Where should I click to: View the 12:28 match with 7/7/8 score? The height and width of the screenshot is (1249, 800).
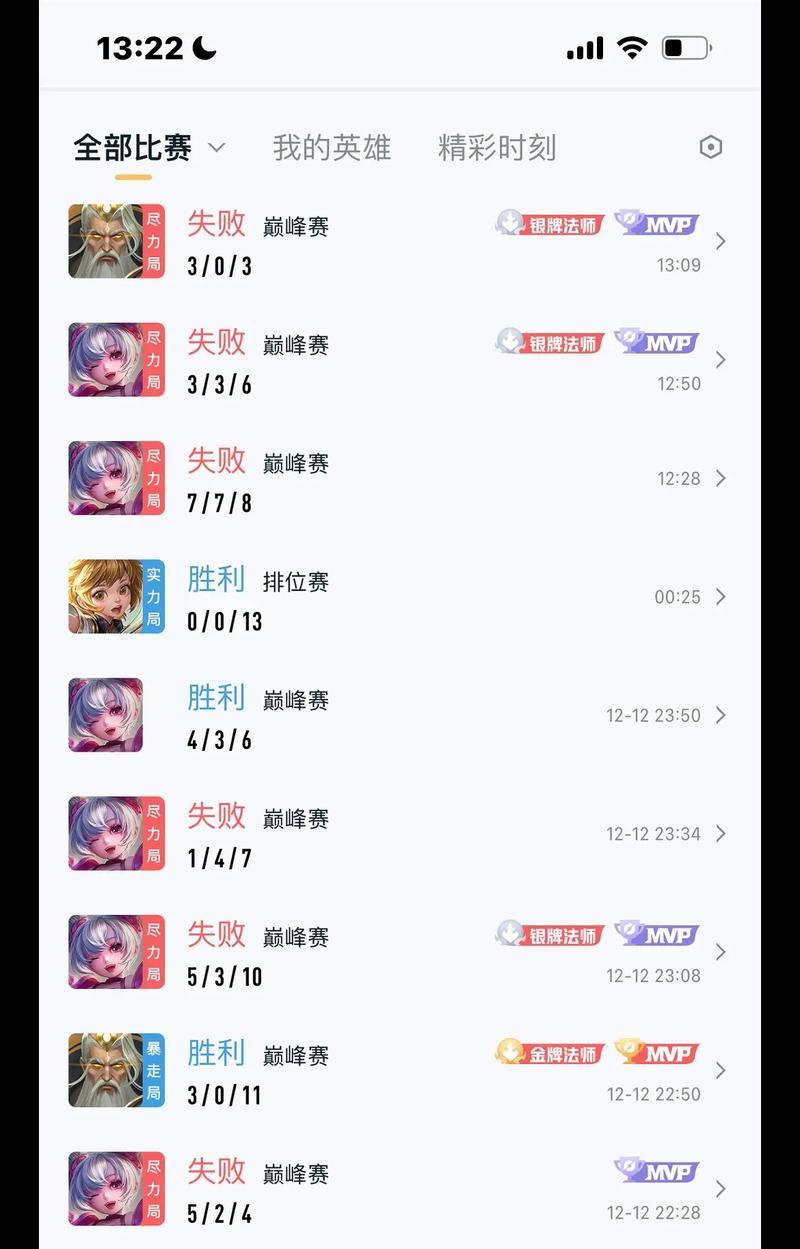[x=400, y=479]
